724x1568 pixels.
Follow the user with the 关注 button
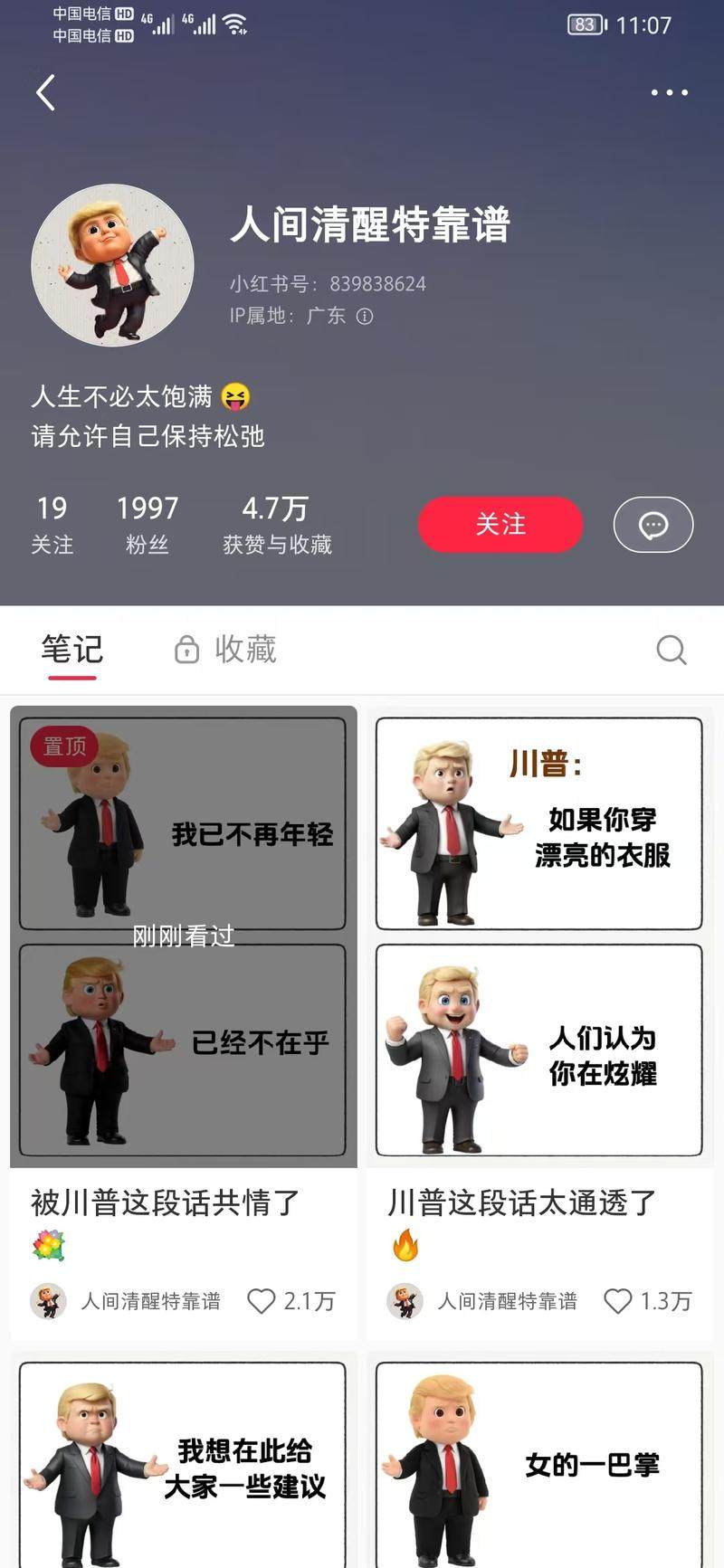[x=500, y=524]
